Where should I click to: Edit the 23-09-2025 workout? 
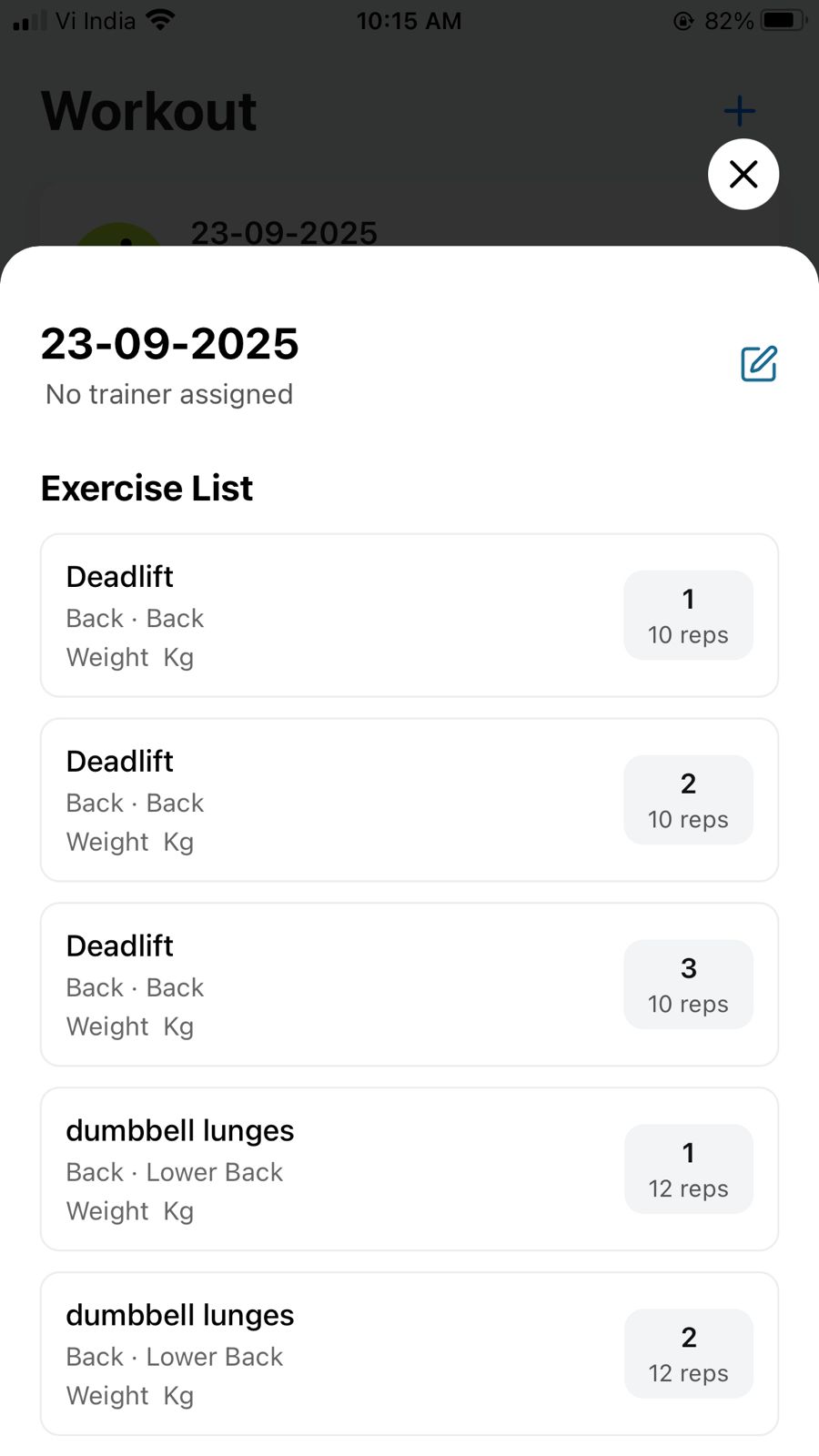[x=758, y=364]
